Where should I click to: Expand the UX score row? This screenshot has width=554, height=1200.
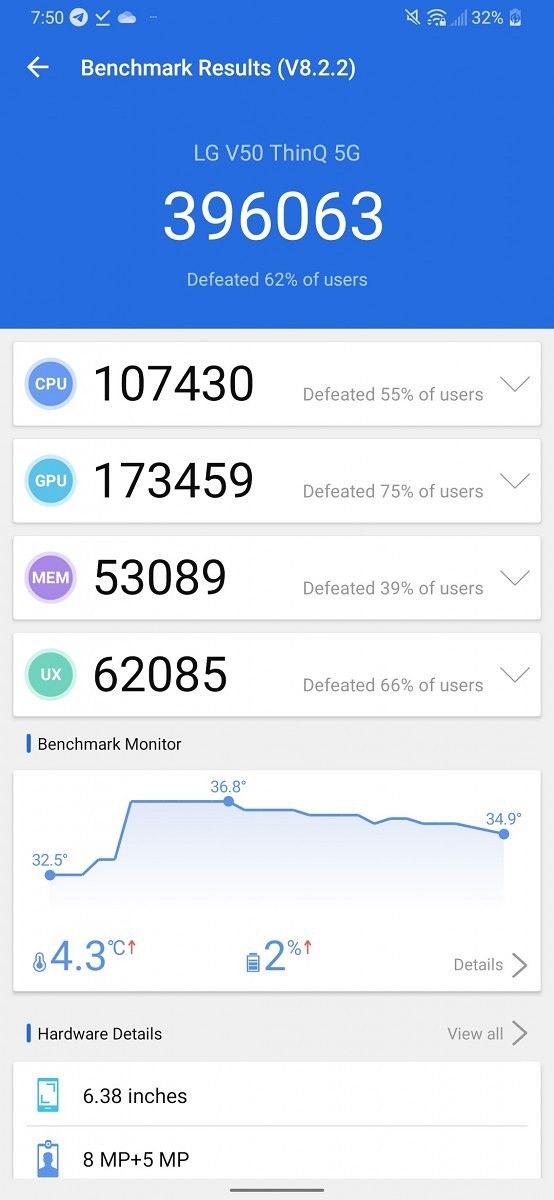pos(514,675)
